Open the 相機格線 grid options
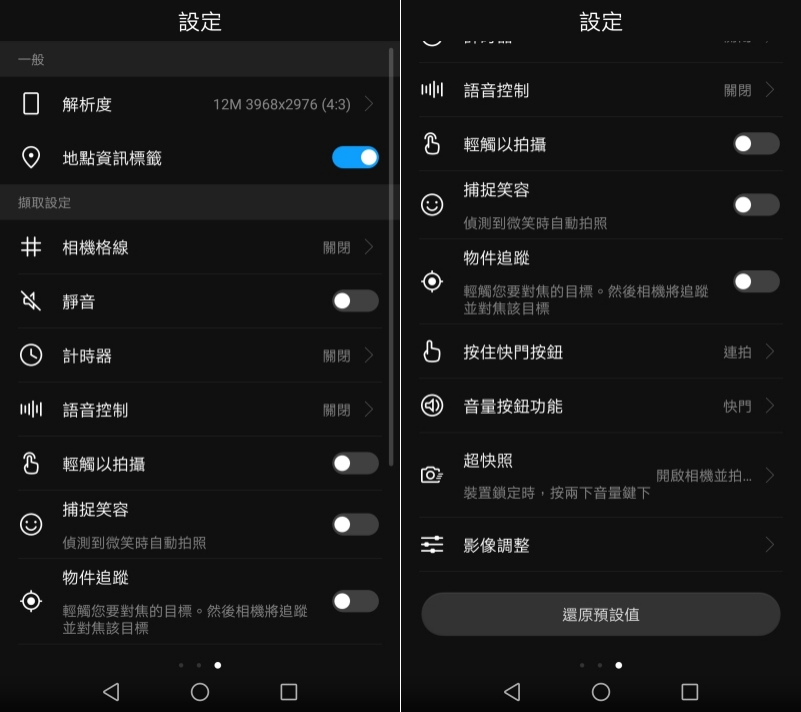The image size is (801, 712). 200,247
